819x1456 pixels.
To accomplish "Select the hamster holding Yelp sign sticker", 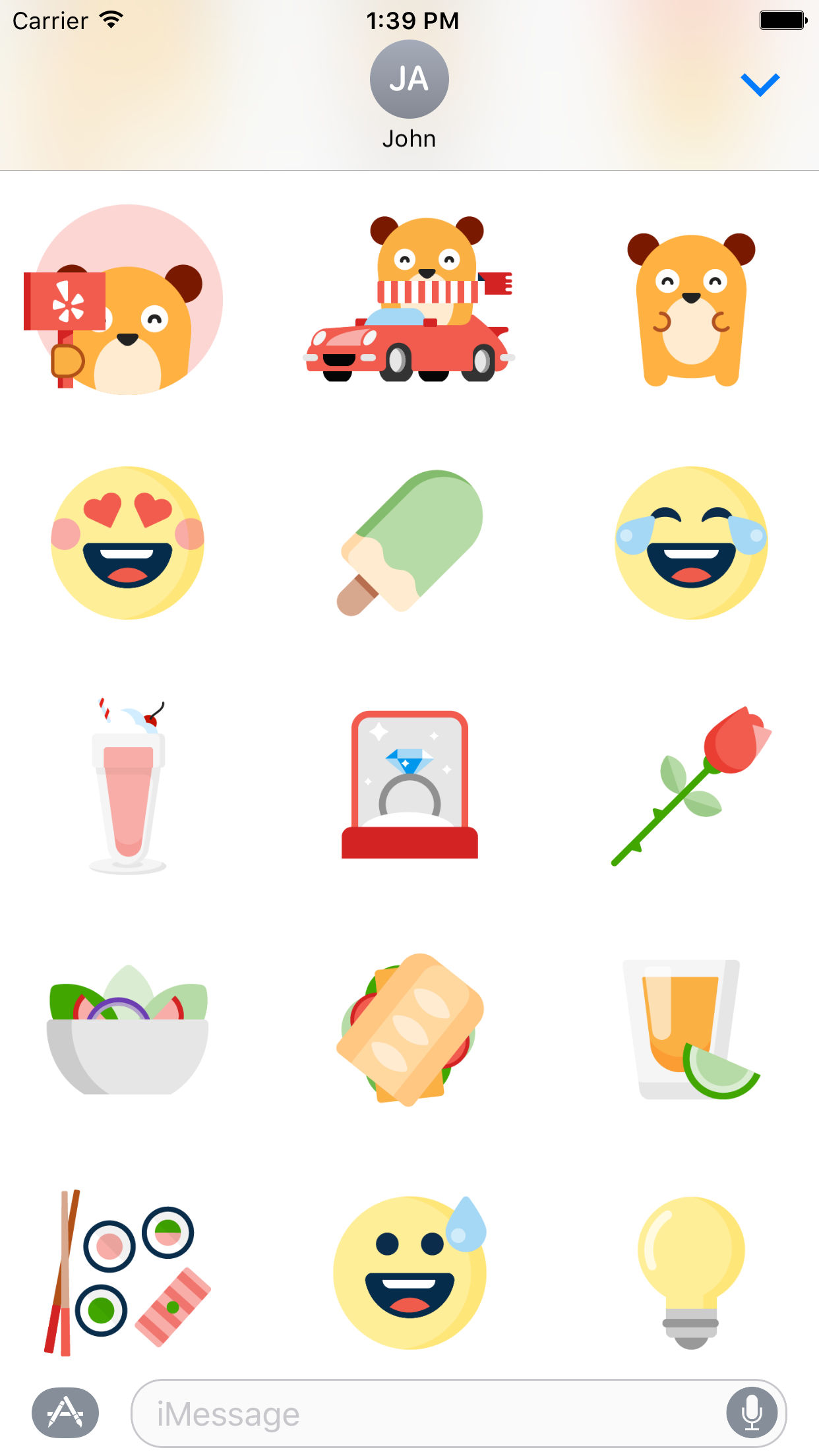I will point(123,299).
